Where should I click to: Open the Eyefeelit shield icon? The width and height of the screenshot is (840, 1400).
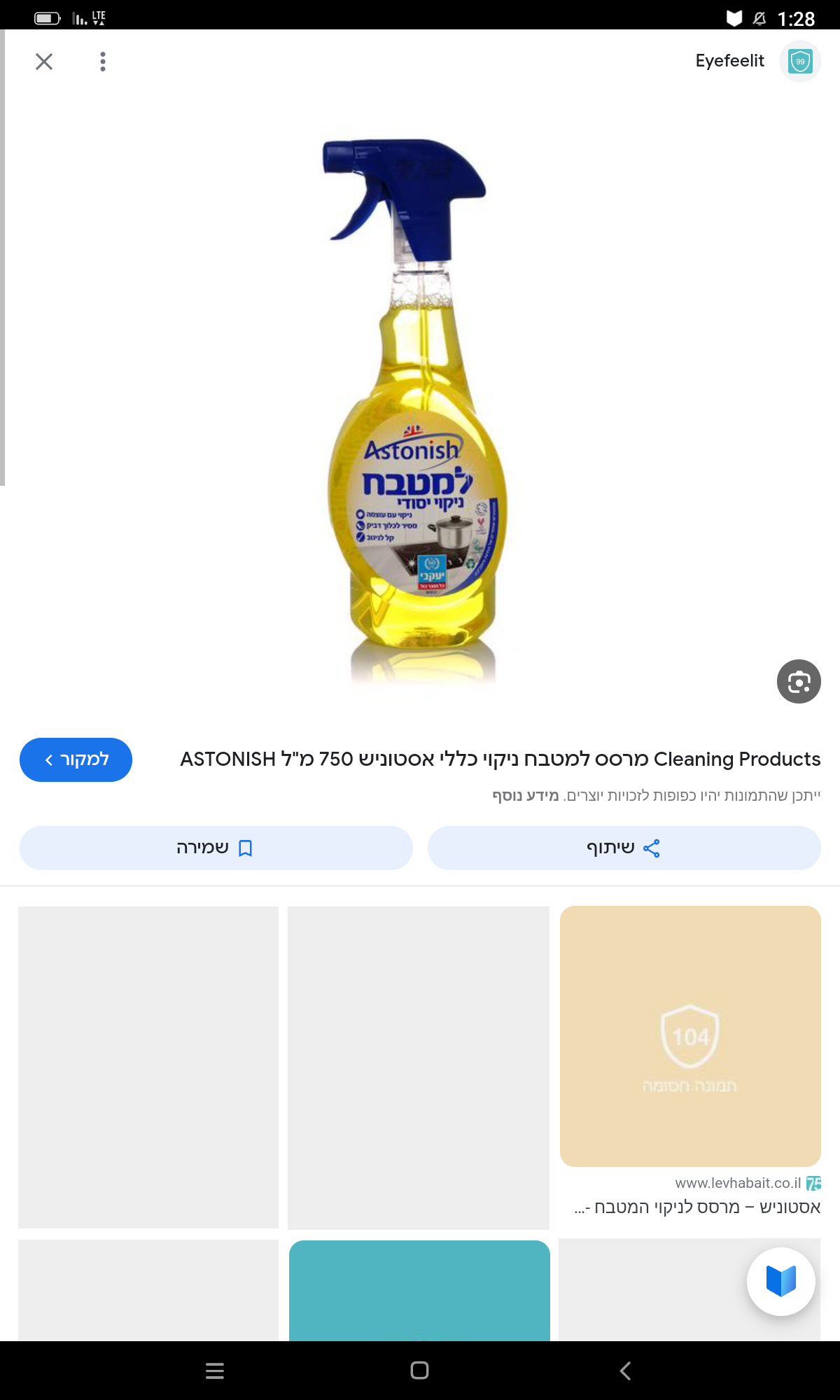tap(800, 62)
